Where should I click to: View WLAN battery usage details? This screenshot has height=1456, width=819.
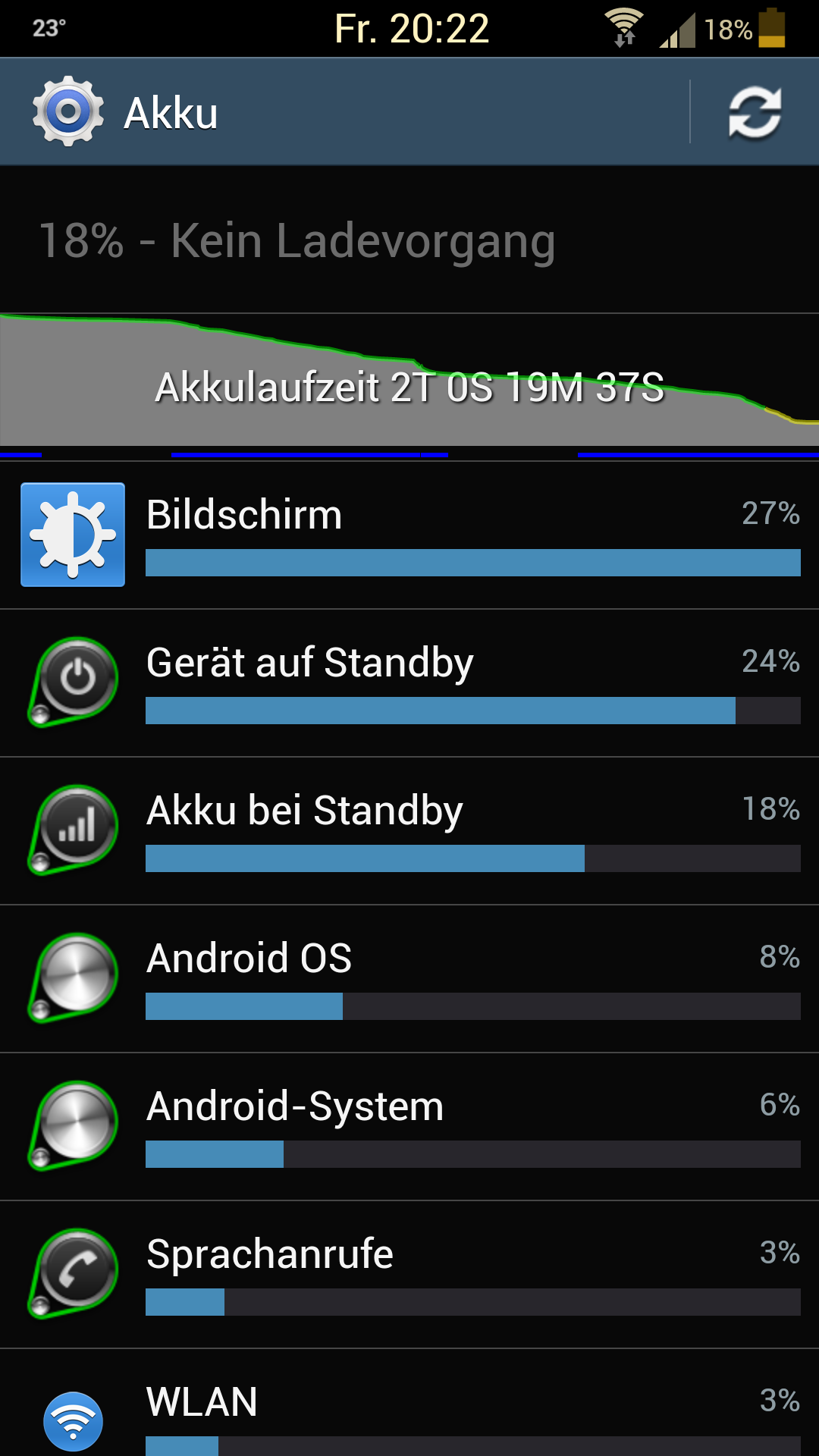[409, 1403]
